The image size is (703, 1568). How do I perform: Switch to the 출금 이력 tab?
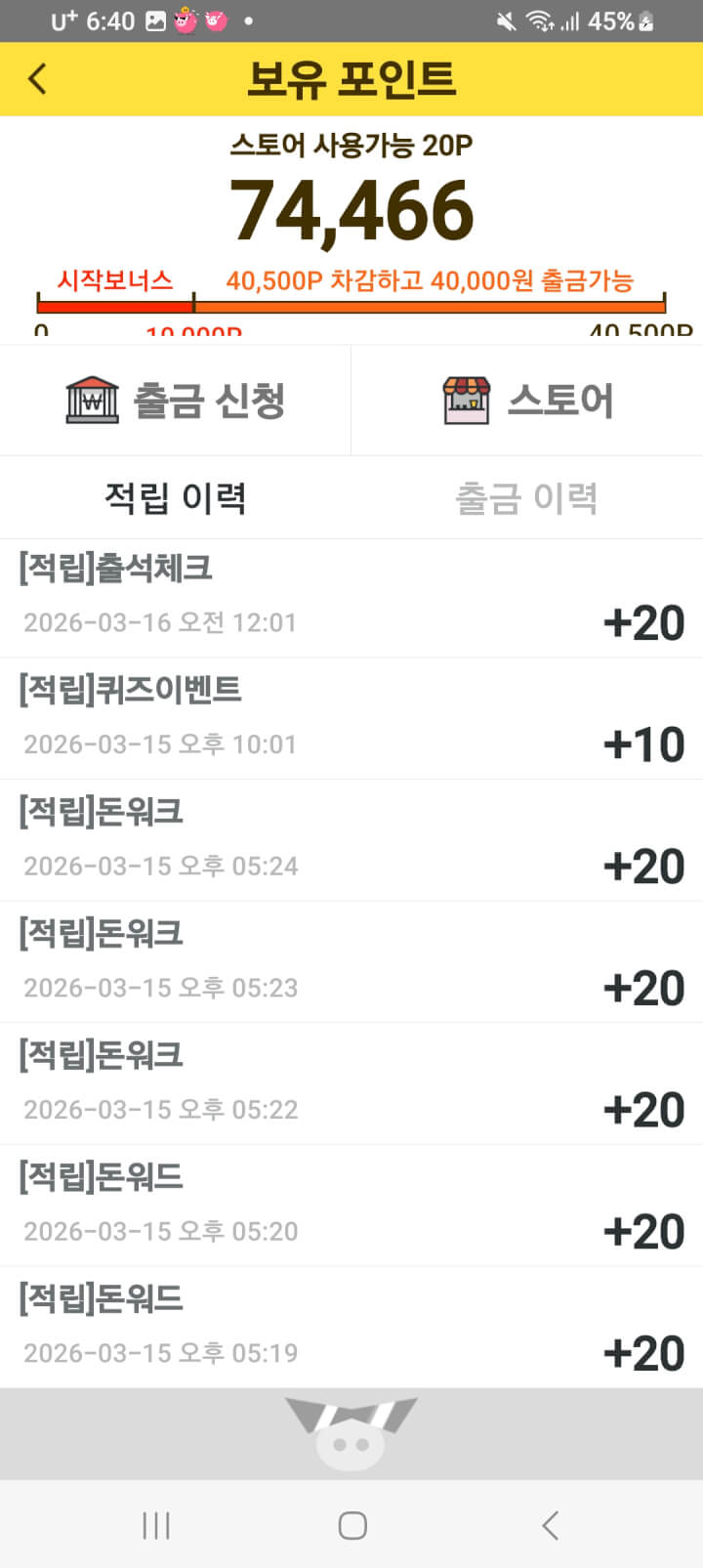tap(527, 498)
